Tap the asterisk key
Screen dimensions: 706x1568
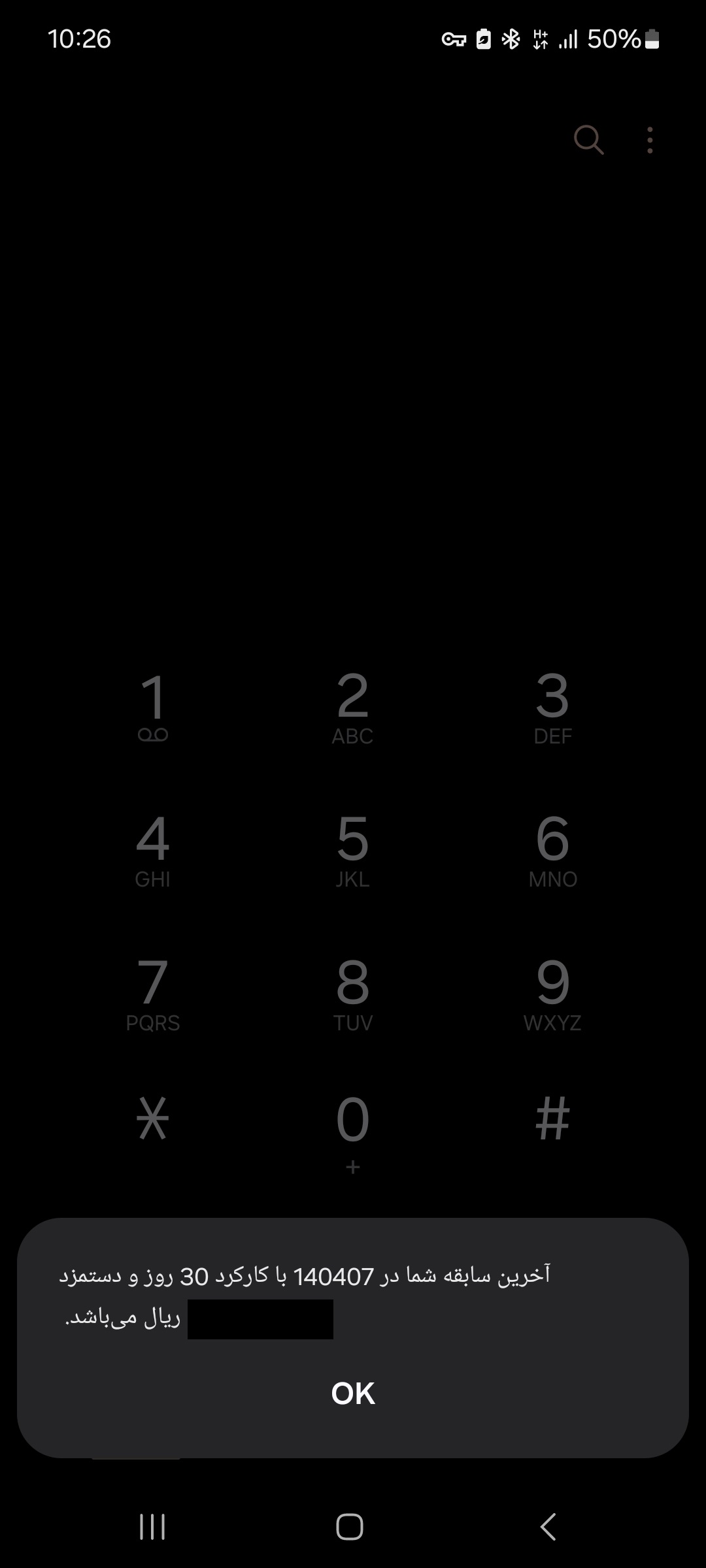(153, 1119)
